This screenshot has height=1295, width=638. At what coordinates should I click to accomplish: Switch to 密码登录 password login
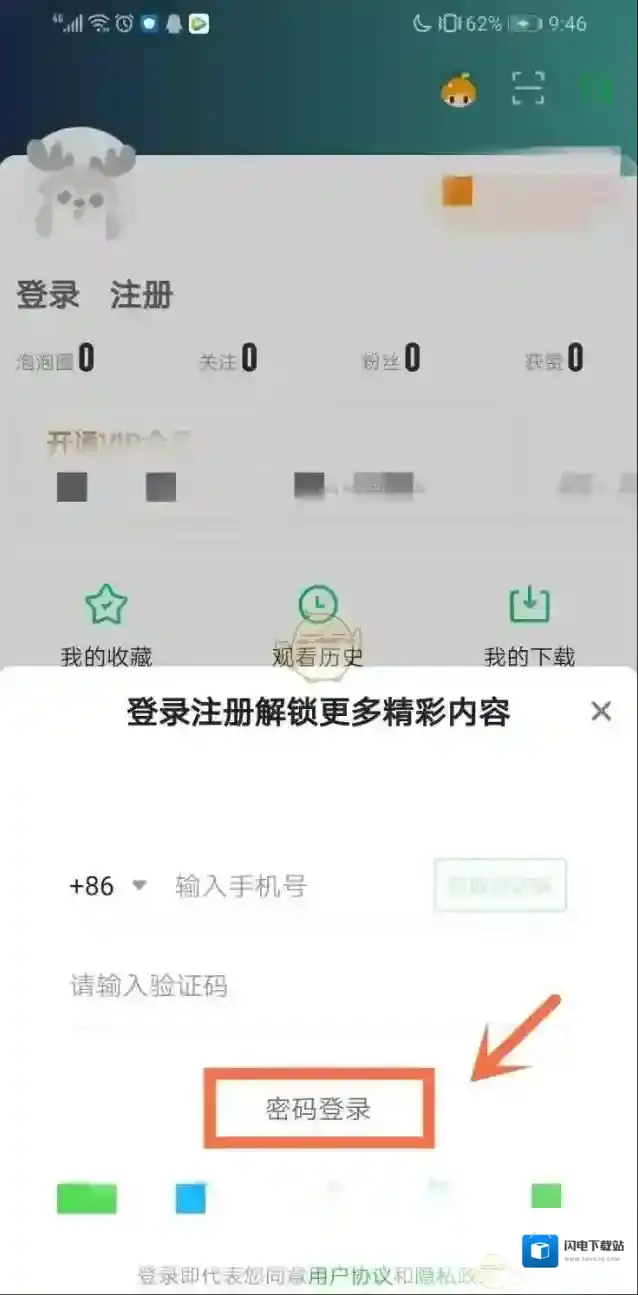pyautogui.click(x=319, y=1108)
